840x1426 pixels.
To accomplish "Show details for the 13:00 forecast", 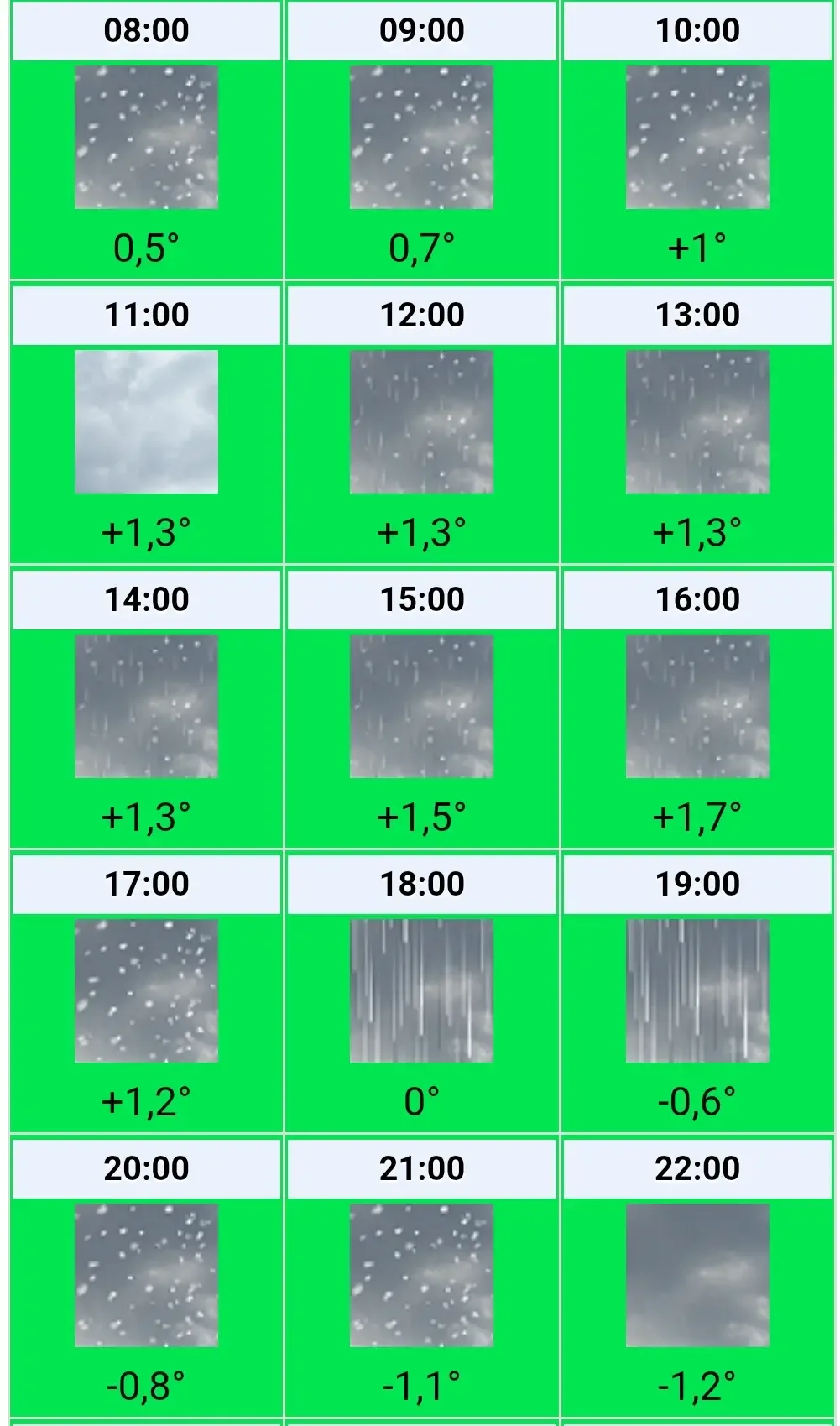I will (x=697, y=422).
